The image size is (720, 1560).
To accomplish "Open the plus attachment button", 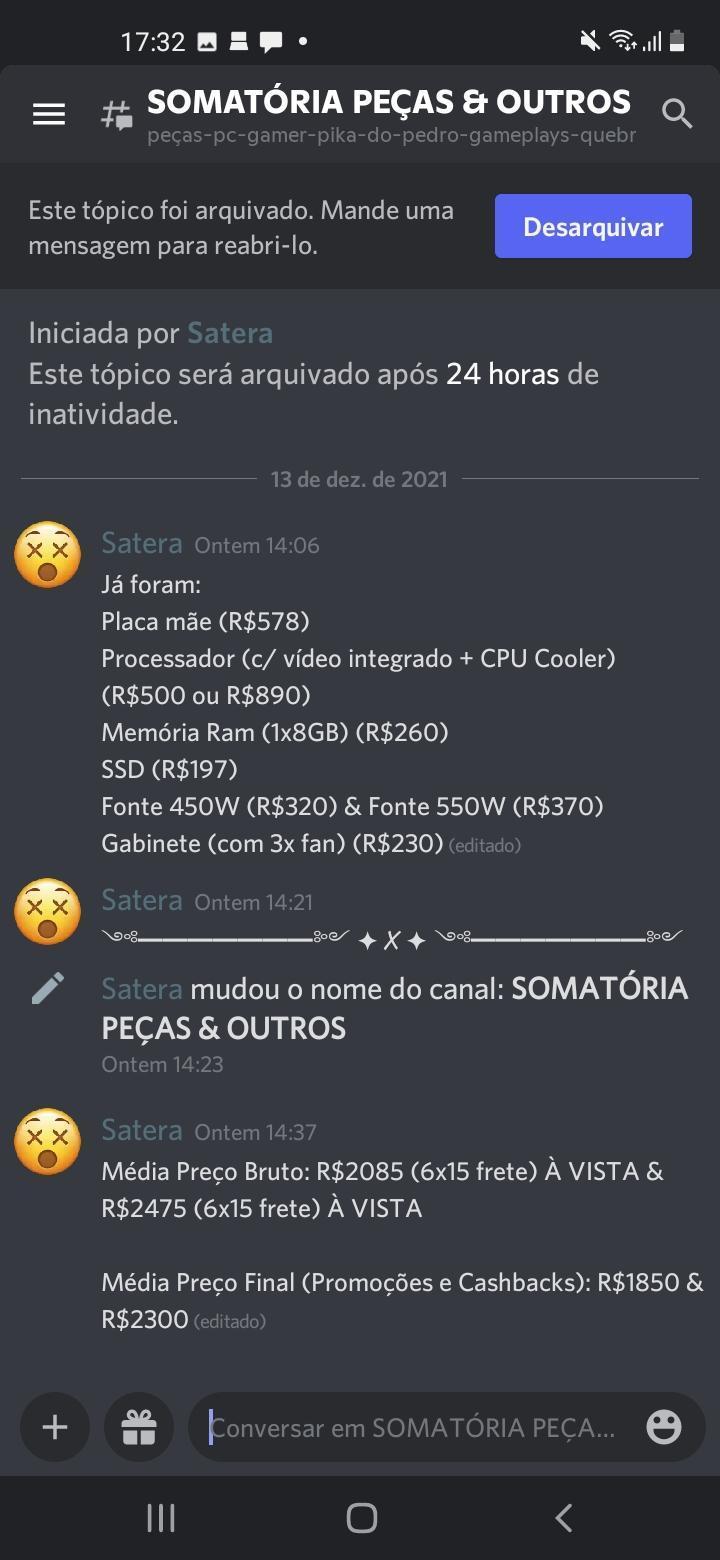I will point(55,1427).
